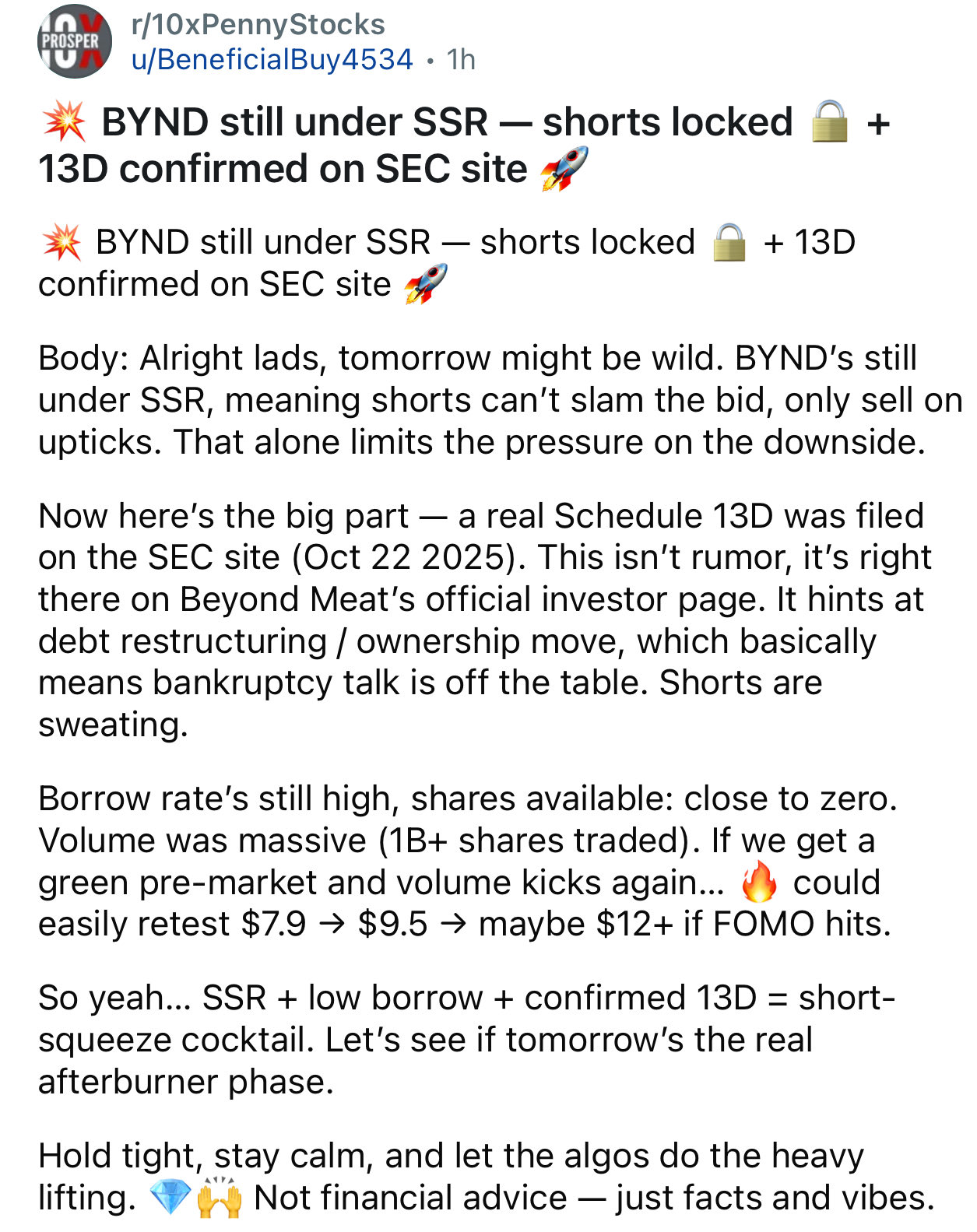Screen dimensions: 977x1232
Task: Visit the r/10xPennyStocks subreddit
Action: [258, 24]
